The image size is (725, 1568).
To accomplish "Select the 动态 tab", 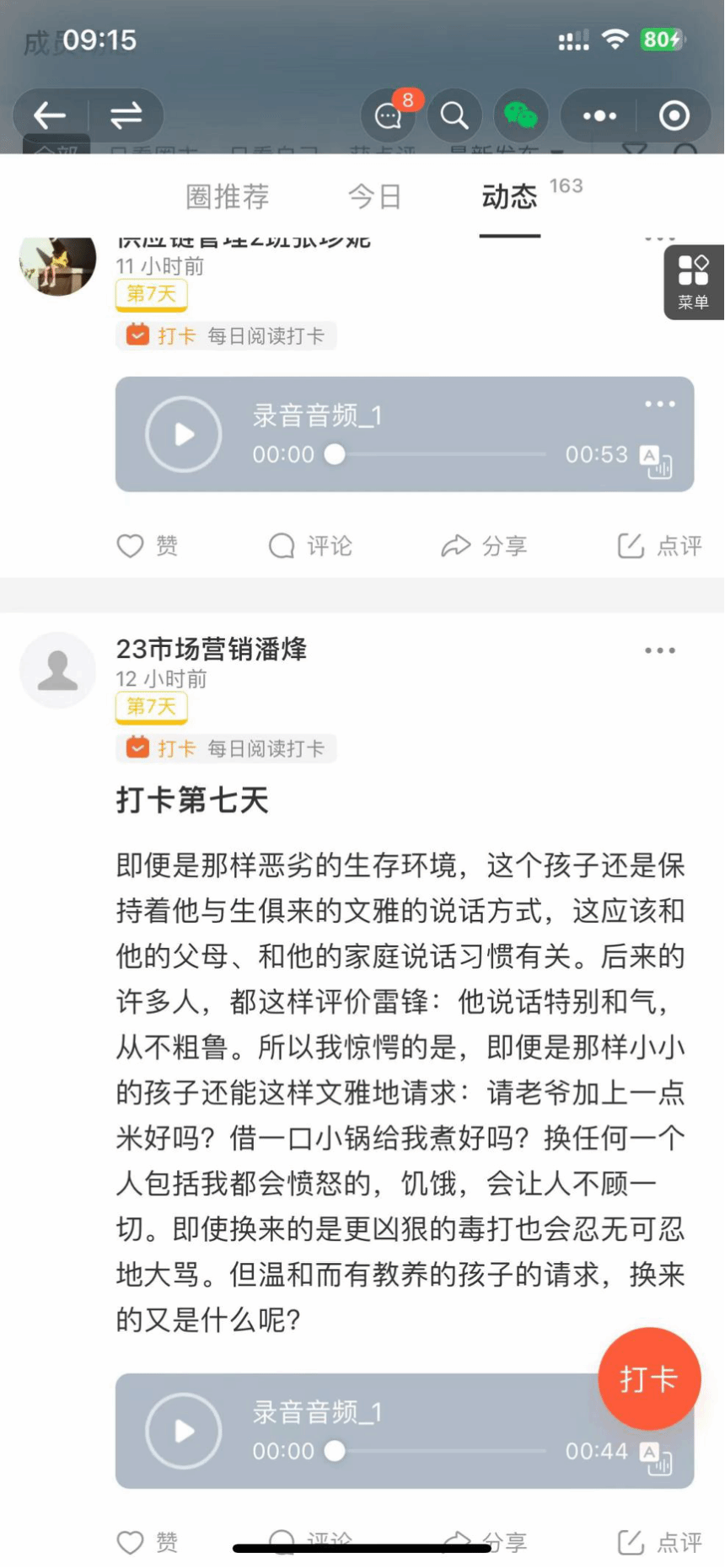I will click(x=509, y=196).
